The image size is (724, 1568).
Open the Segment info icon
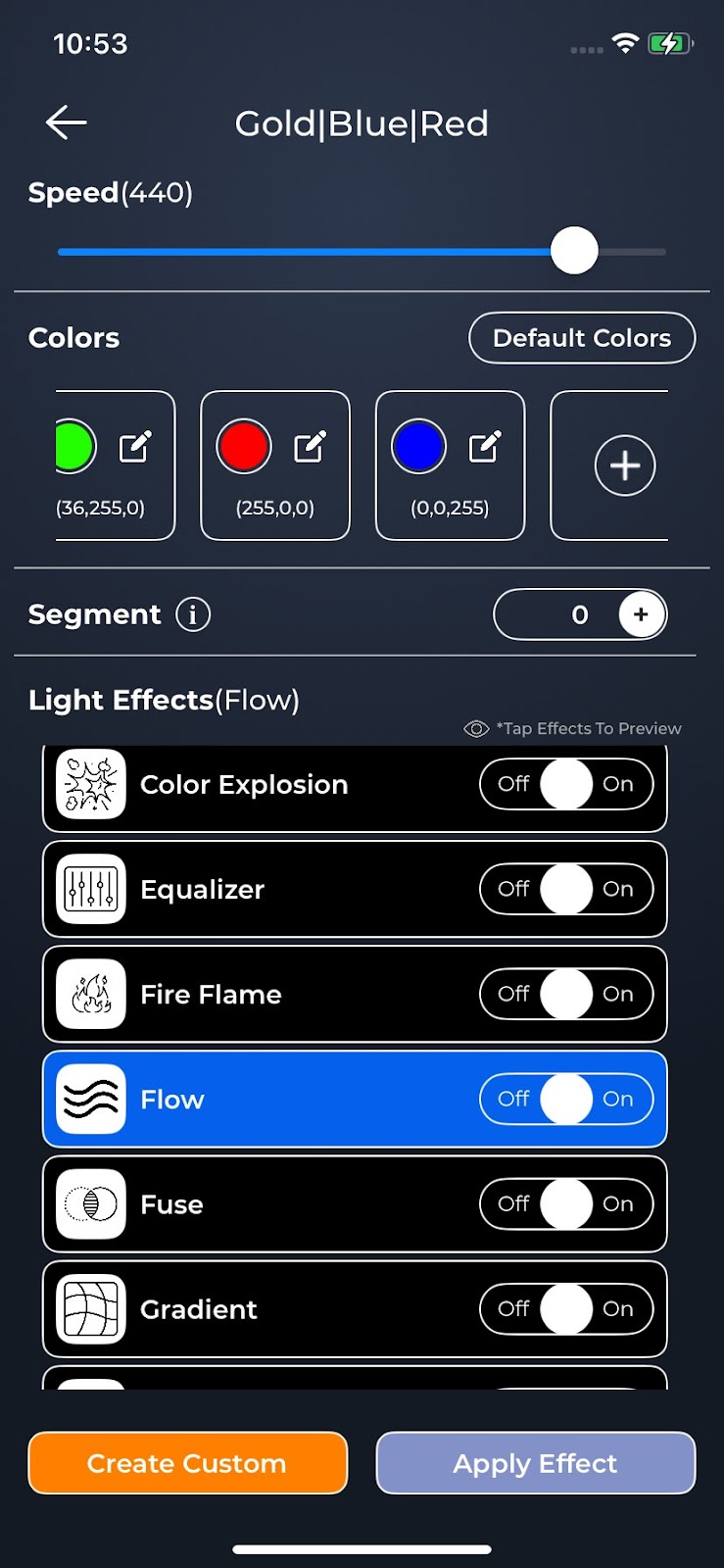coord(193,614)
